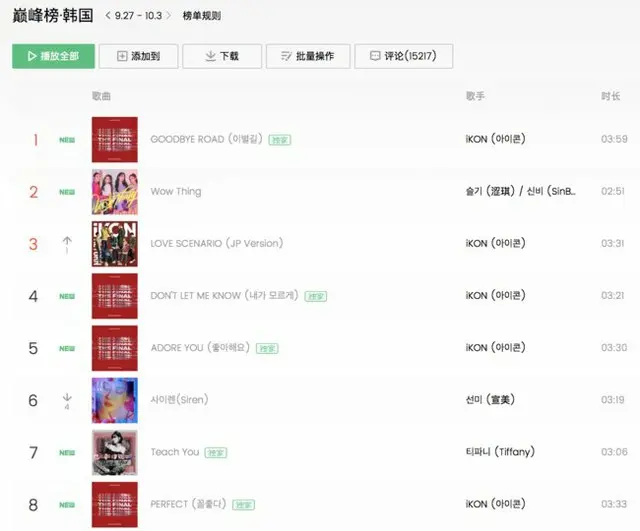Select LOVE SCENARIO (JP Version)
The image size is (640, 531).
216,243
